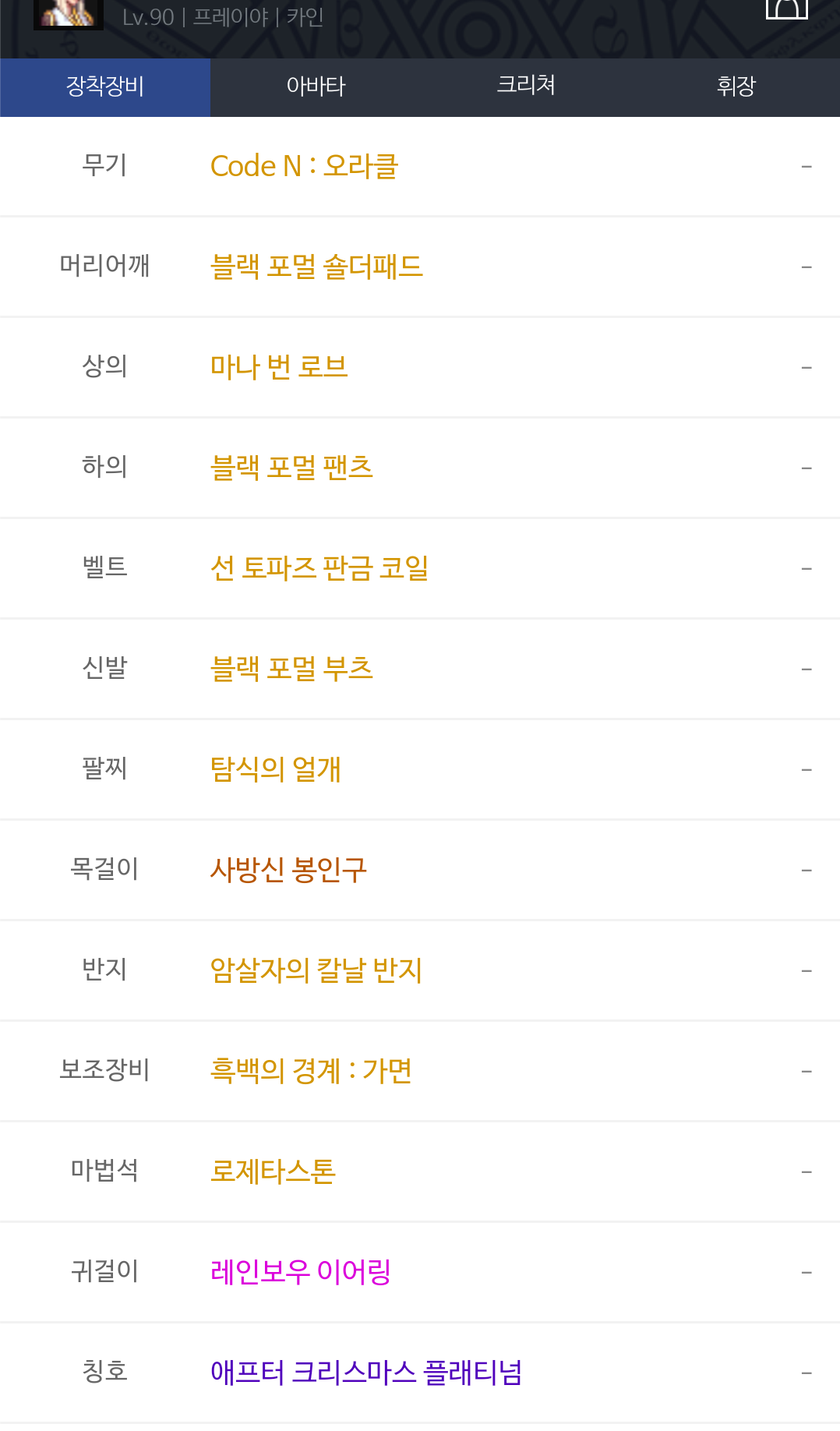Screen dimensions: 840x1431
Task: Switch to the 휘장 tab
Action: point(736,87)
